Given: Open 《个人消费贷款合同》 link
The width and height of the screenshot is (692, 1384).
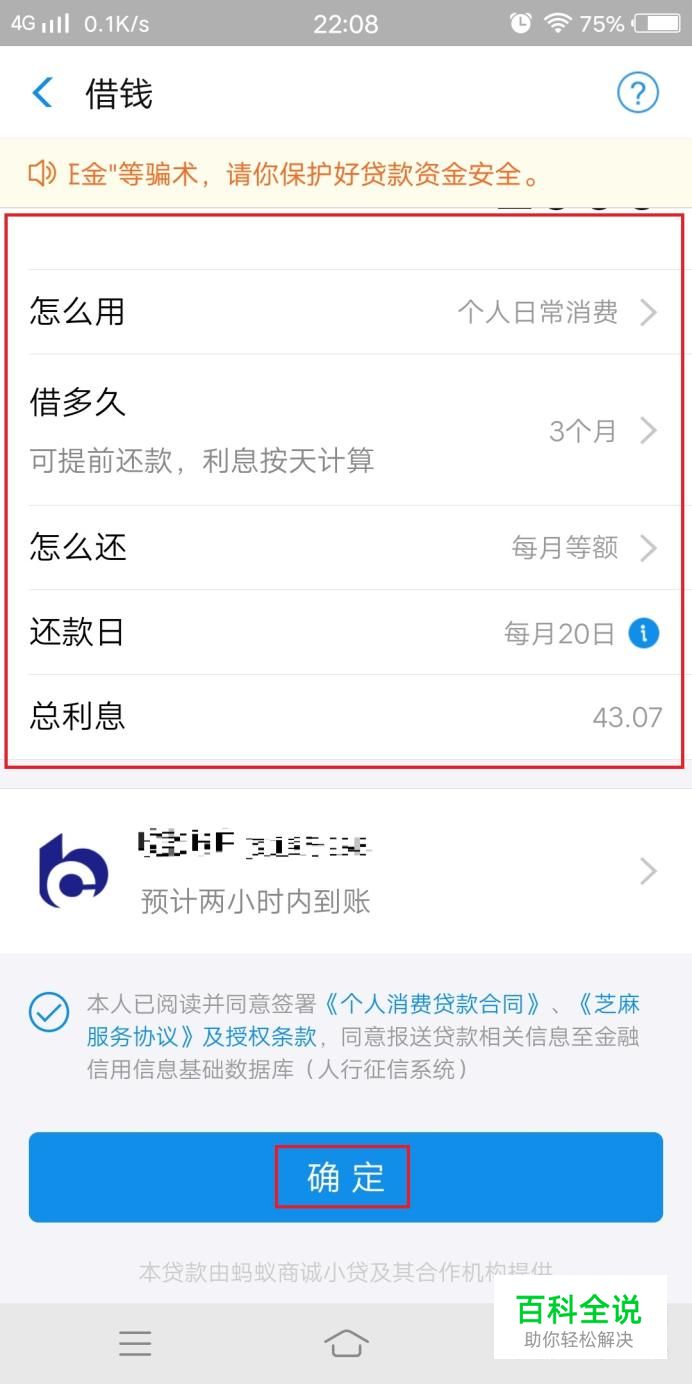Looking at the screenshot, I should [432, 1004].
